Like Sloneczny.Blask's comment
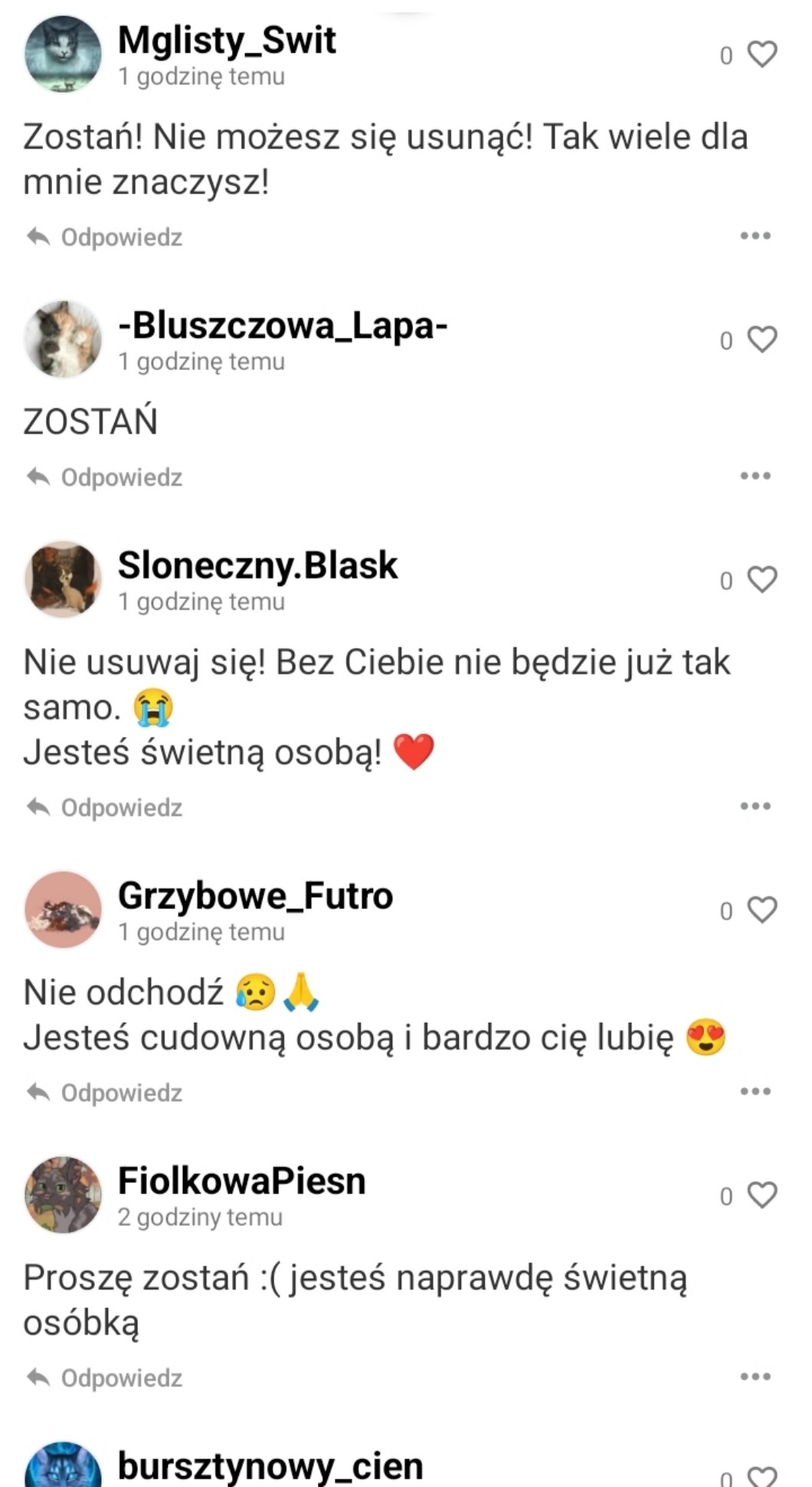The height and width of the screenshot is (1487, 812). [x=761, y=580]
